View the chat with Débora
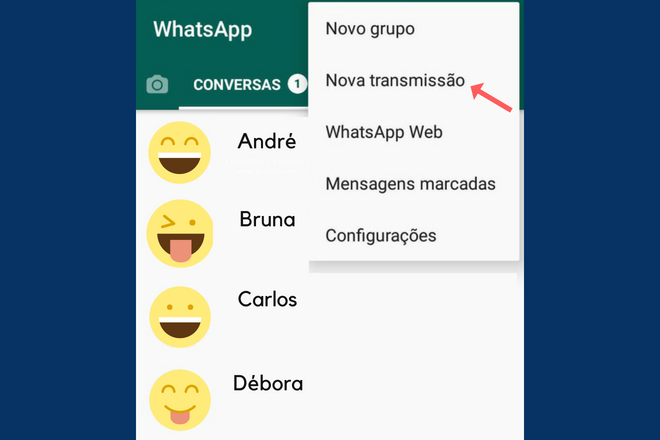 tap(267, 383)
